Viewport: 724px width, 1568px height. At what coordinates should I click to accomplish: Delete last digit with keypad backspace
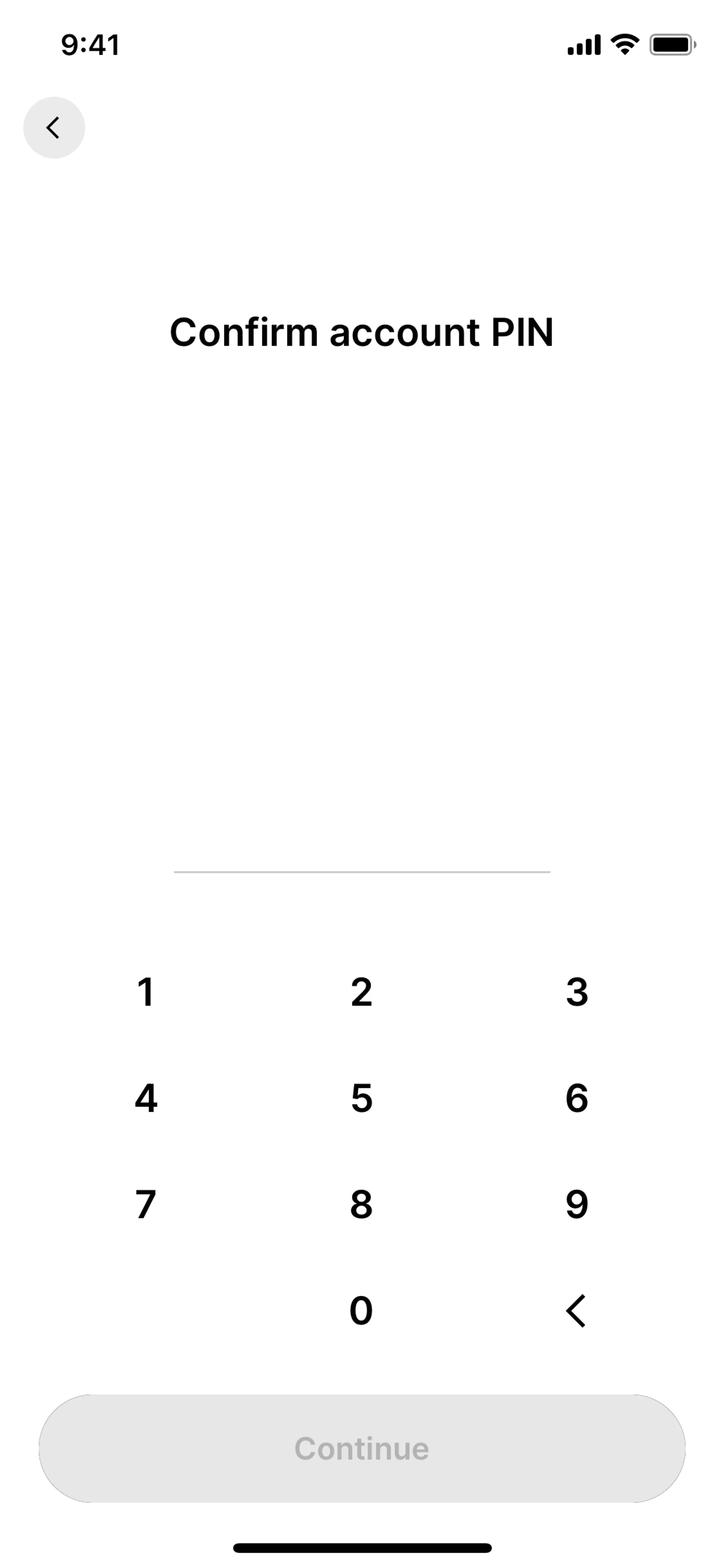coord(576,1310)
